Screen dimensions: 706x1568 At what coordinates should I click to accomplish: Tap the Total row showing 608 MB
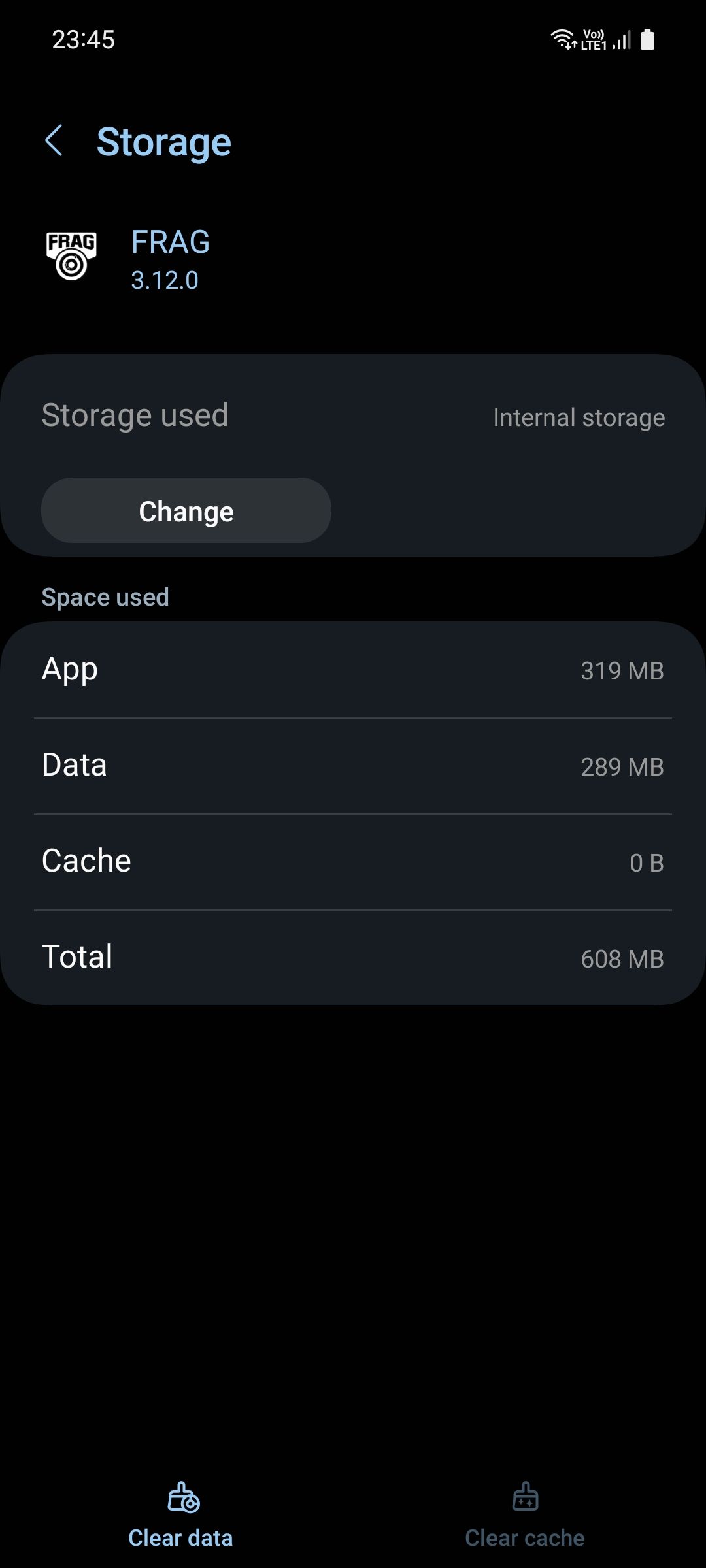pos(353,957)
